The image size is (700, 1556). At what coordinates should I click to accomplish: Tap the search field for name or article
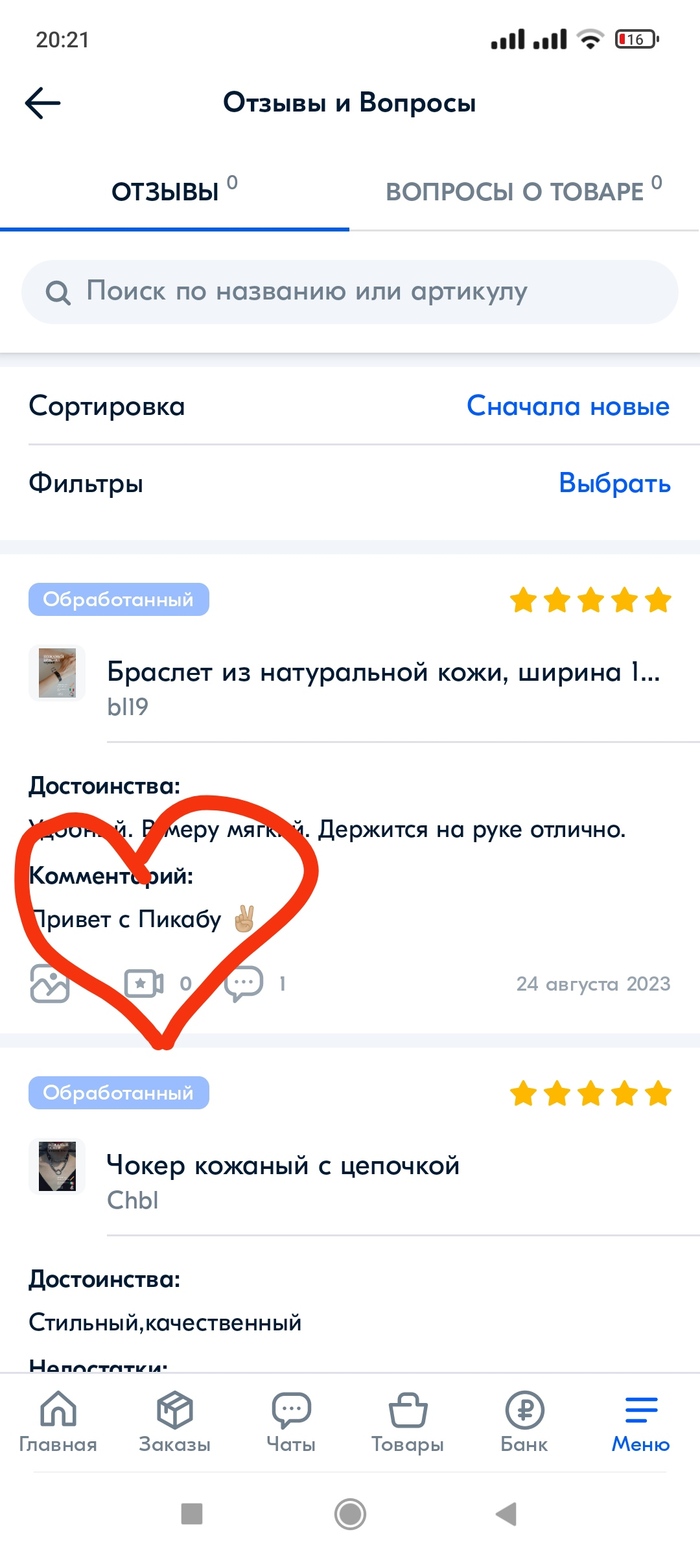click(x=350, y=292)
